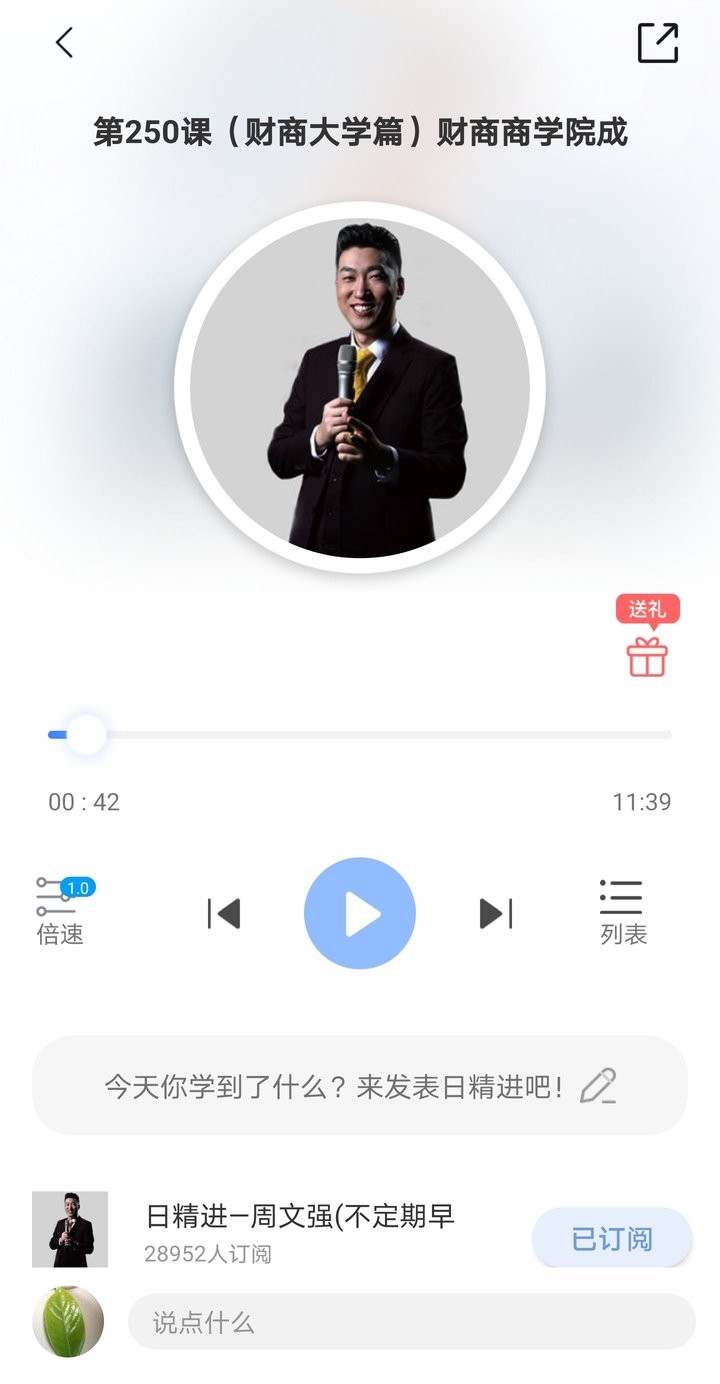Toggle playback with the play button
This screenshot has width=720, height=1384.
tap(360, 912)
